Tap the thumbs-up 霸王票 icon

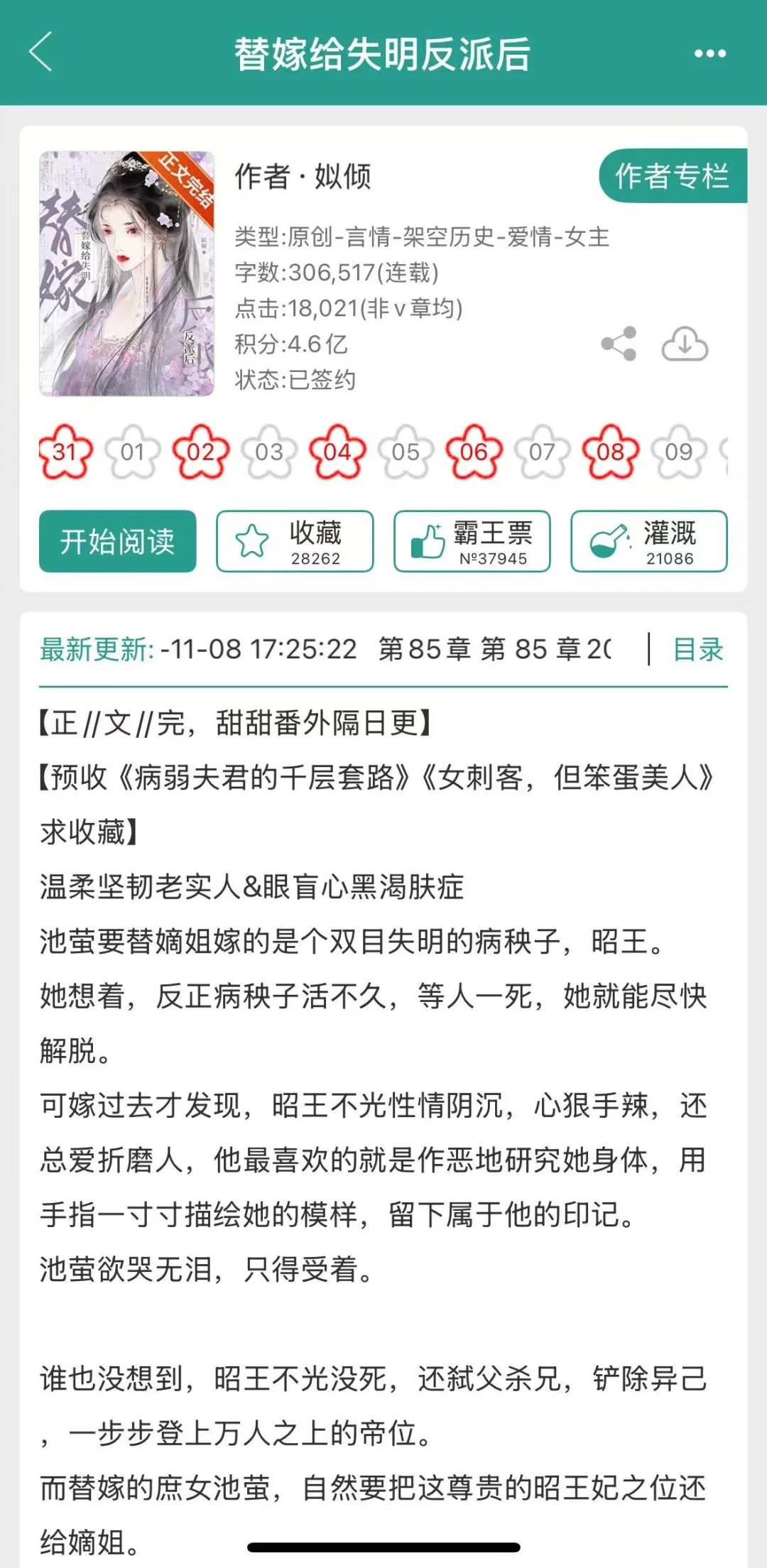pos(427,540)
